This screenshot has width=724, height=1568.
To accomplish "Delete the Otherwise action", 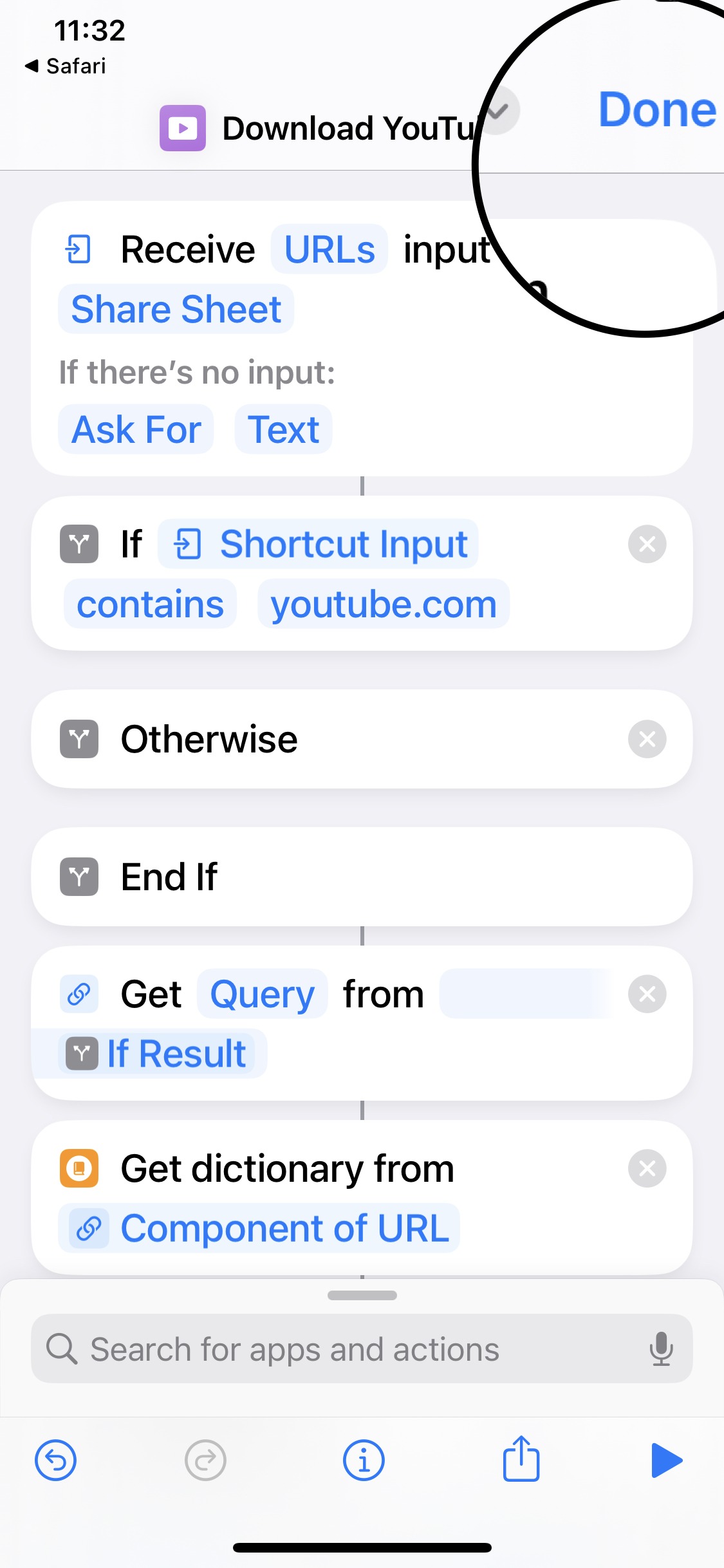I will pyautogui.click(x=647, y=739).
